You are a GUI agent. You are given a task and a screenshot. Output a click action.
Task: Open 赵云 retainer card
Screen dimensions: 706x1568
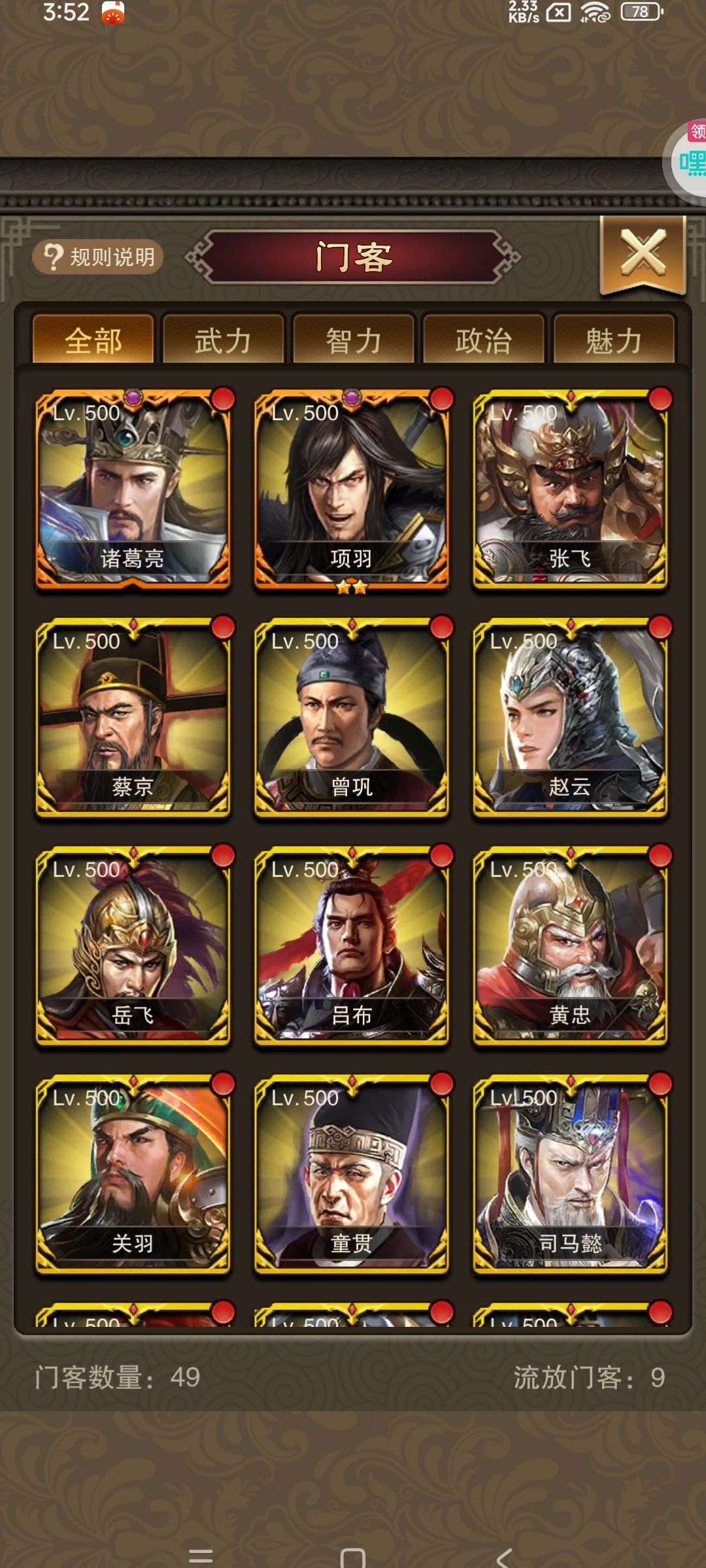[x=570, y=718]
